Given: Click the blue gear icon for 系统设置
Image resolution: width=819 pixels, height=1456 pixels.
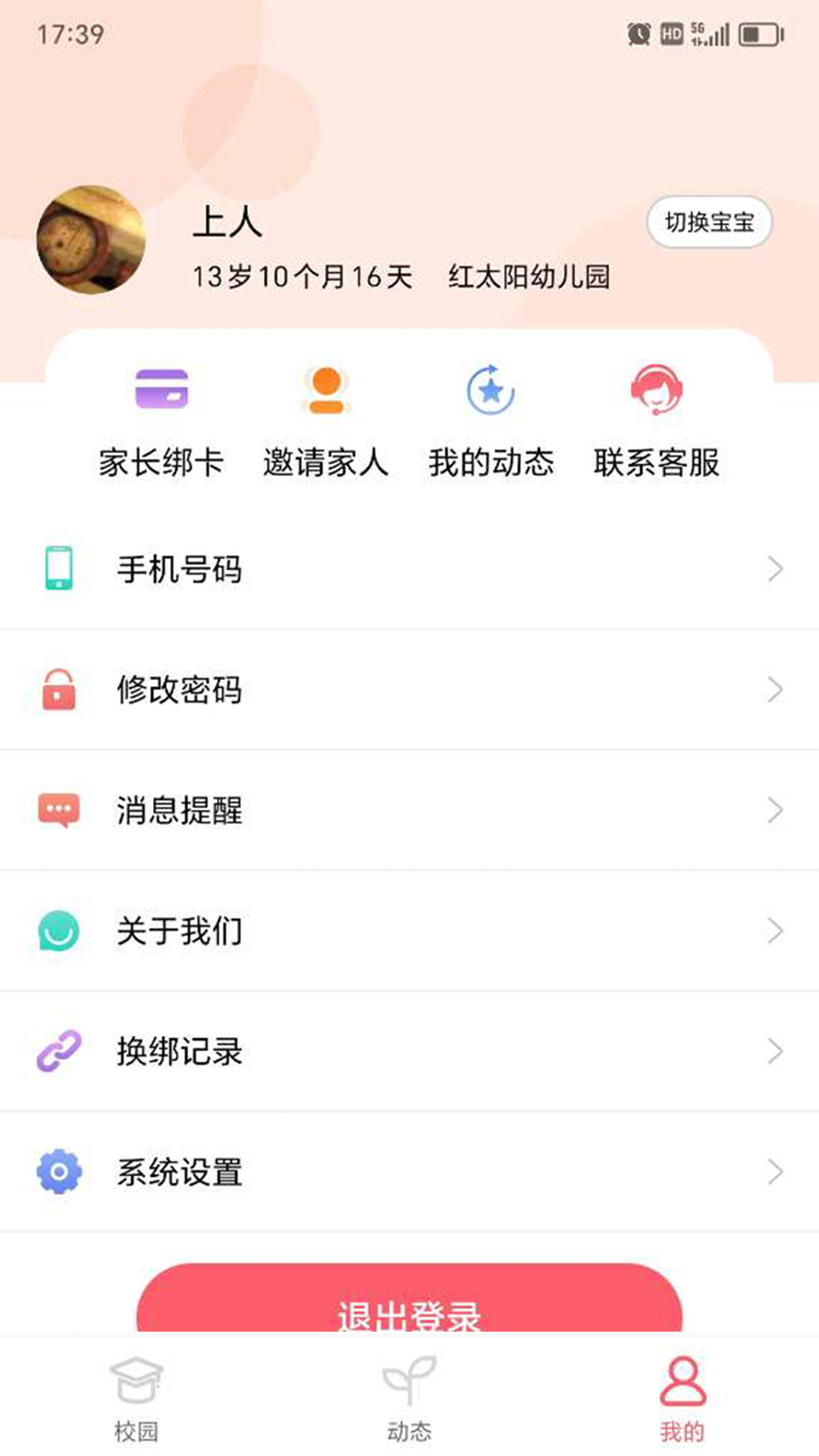Looking at the screenshot, I should click(58, 1172).
